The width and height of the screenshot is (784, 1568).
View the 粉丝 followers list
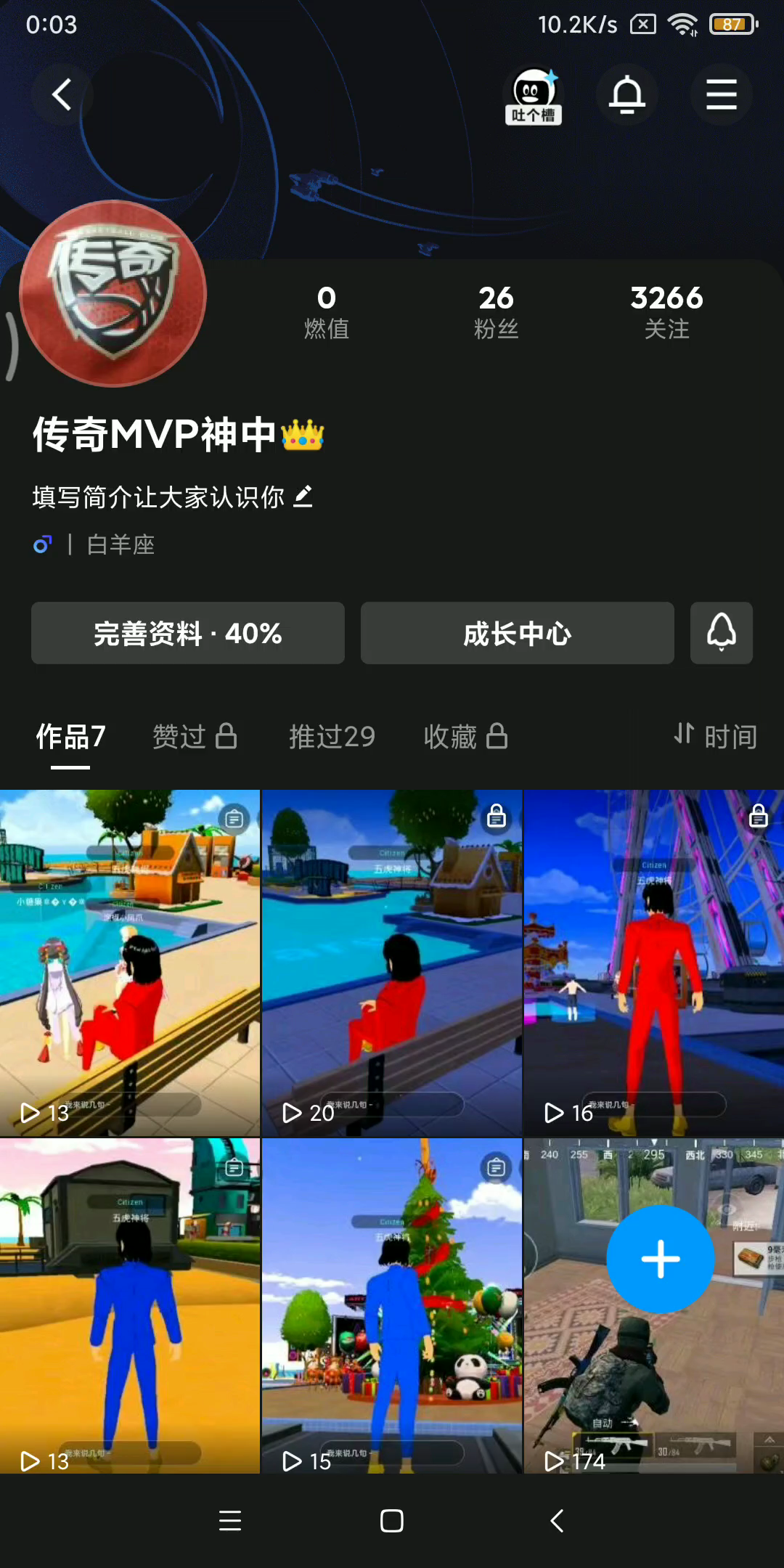click(x=496, y=312)
